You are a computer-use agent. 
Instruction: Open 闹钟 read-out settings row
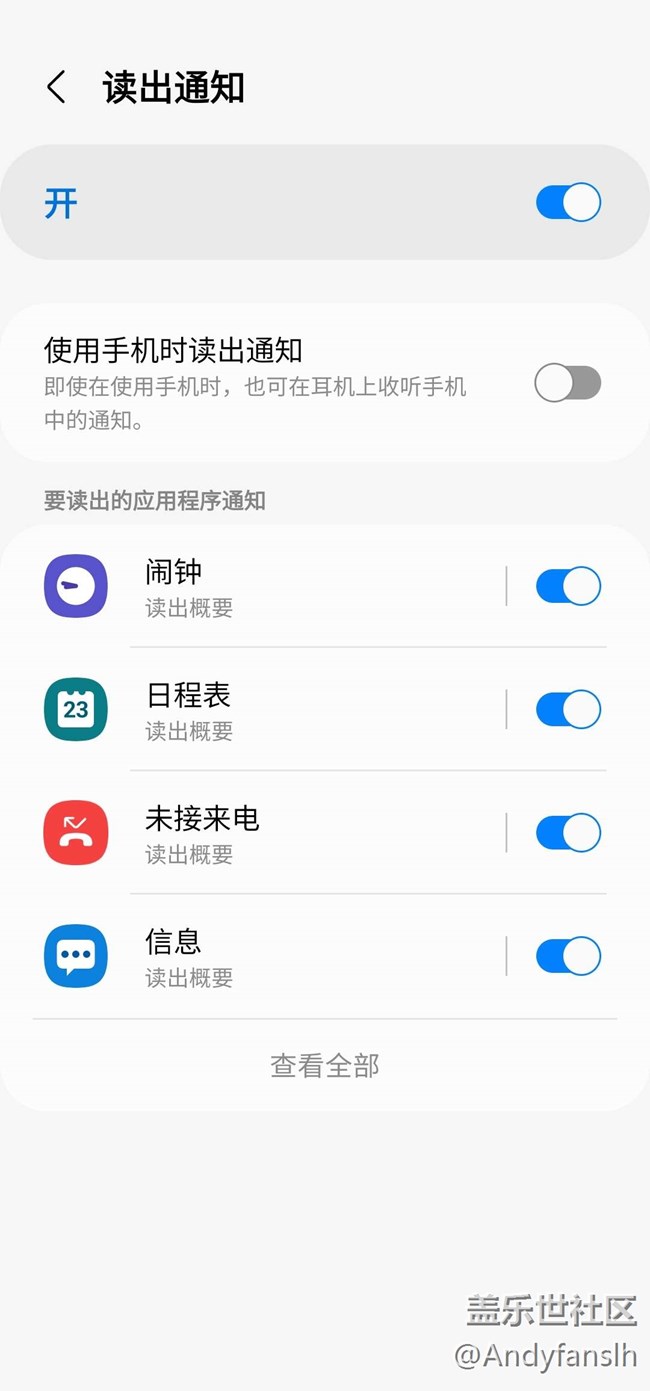[270, 586]
